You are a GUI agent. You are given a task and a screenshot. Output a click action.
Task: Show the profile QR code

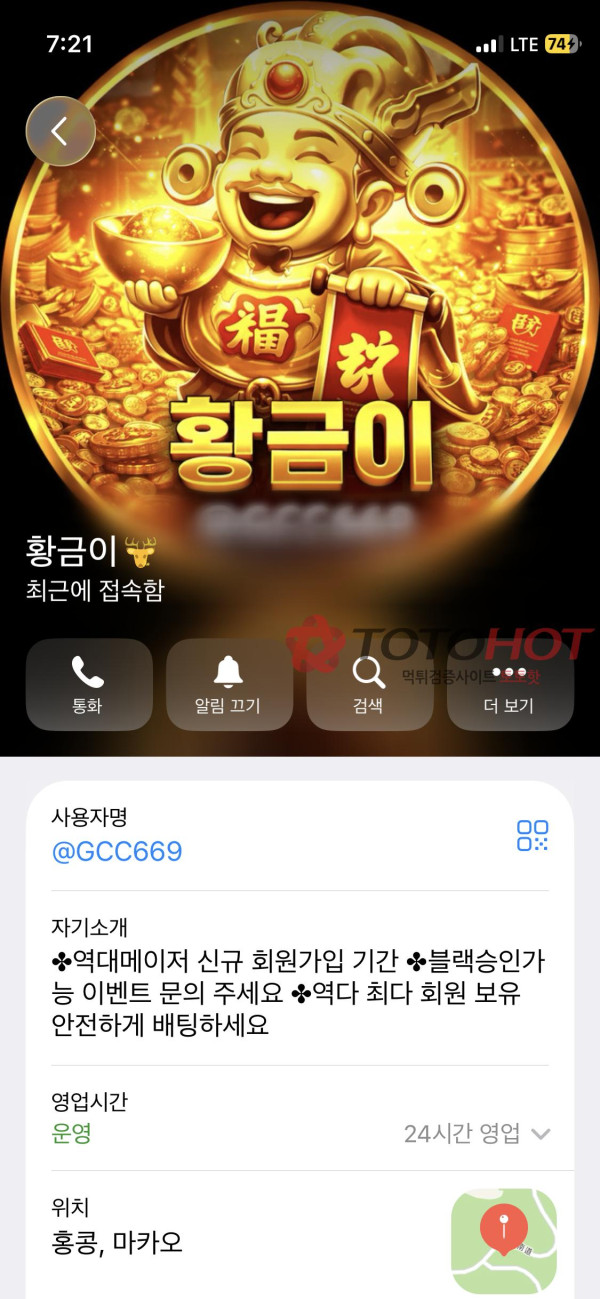click(x=532, y=835)
